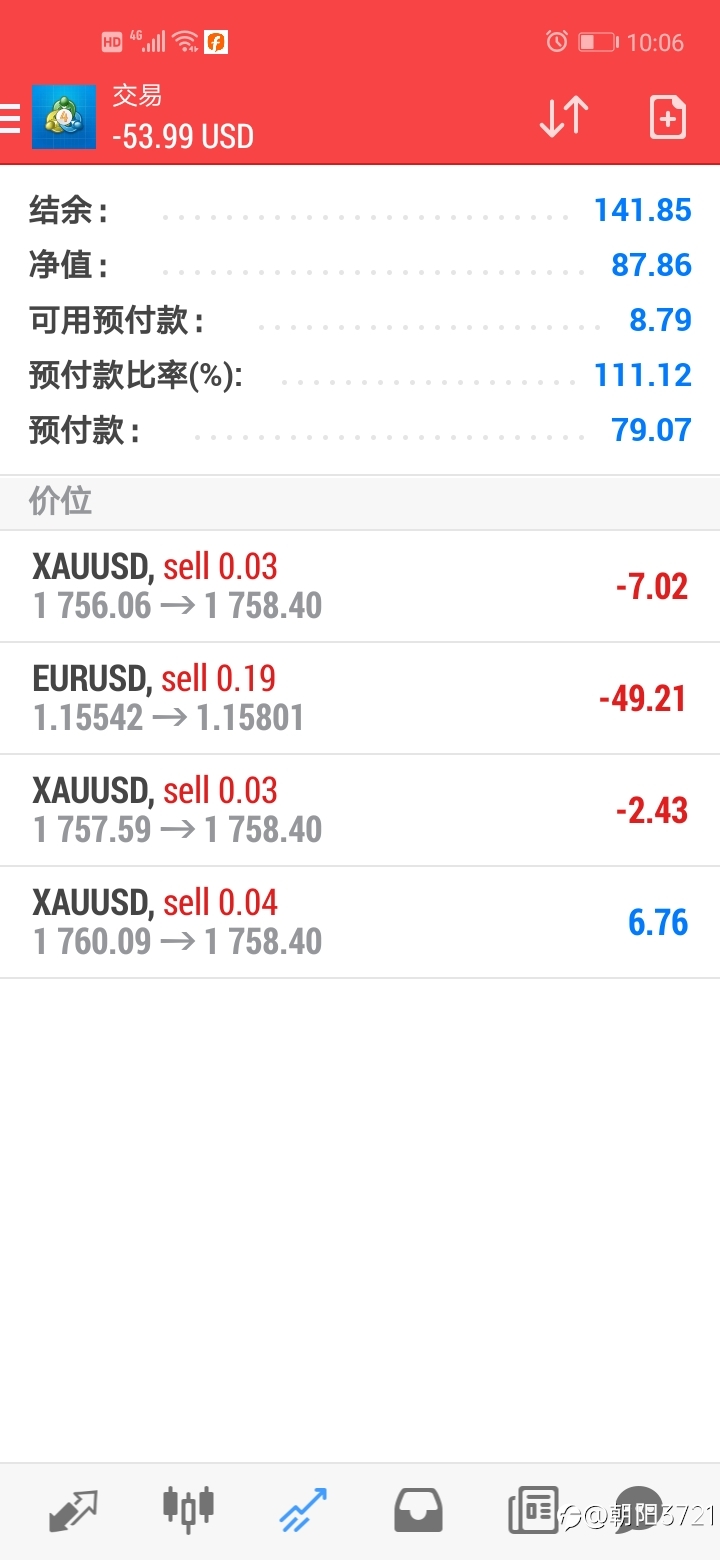This screenshot has height=1560, width=720.
Task: Select the trade tab
Action: pos(303,1510)
